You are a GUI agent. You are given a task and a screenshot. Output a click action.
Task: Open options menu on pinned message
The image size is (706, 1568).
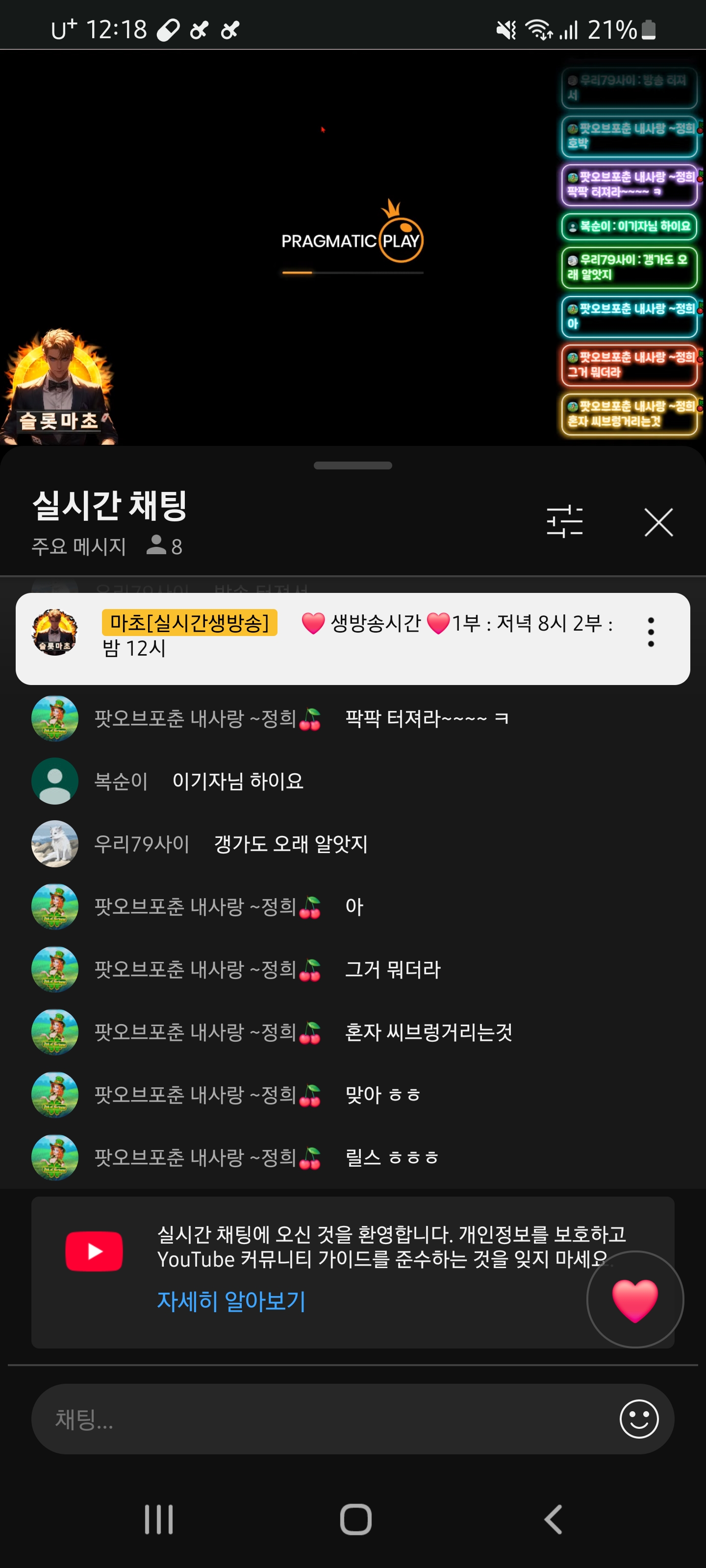tap(651, 632)
